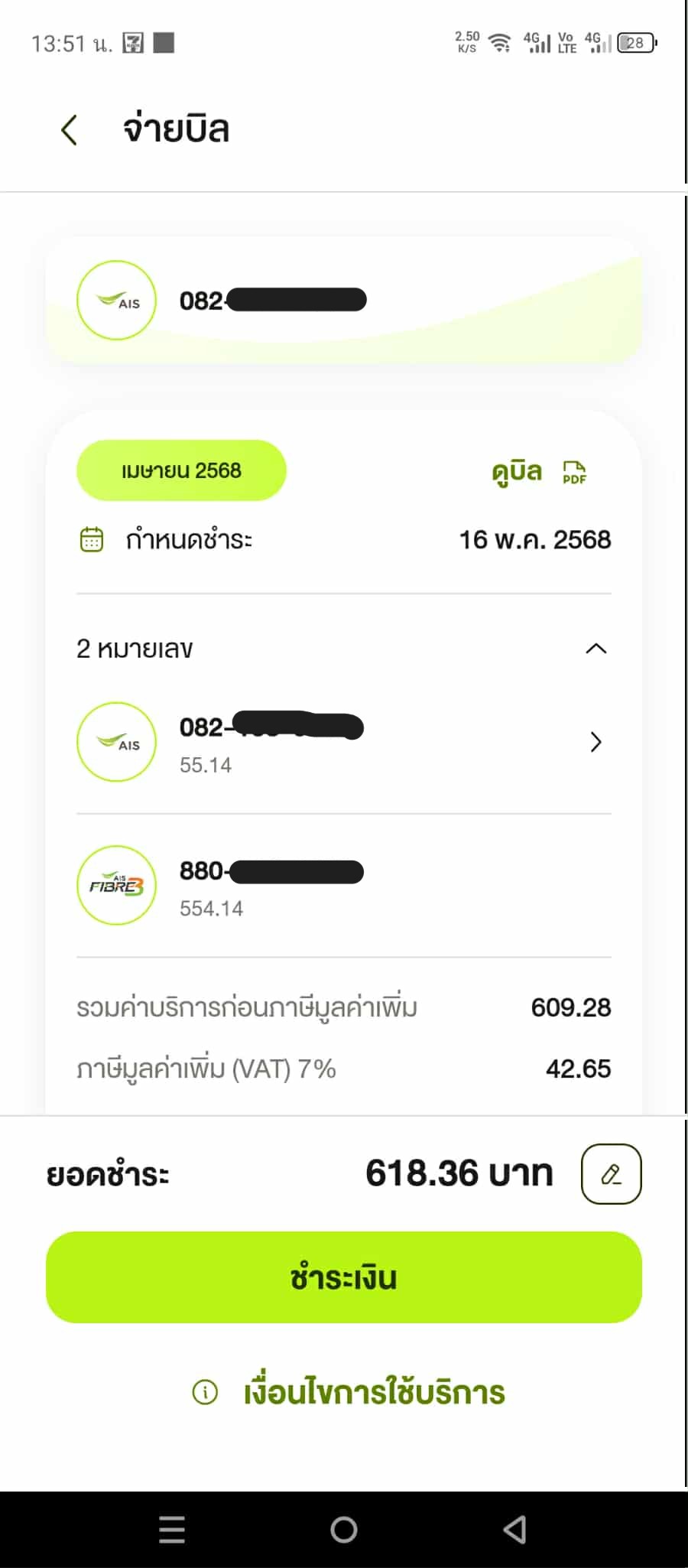Open the ดูบิล PDF link

(x=539, y=471)
